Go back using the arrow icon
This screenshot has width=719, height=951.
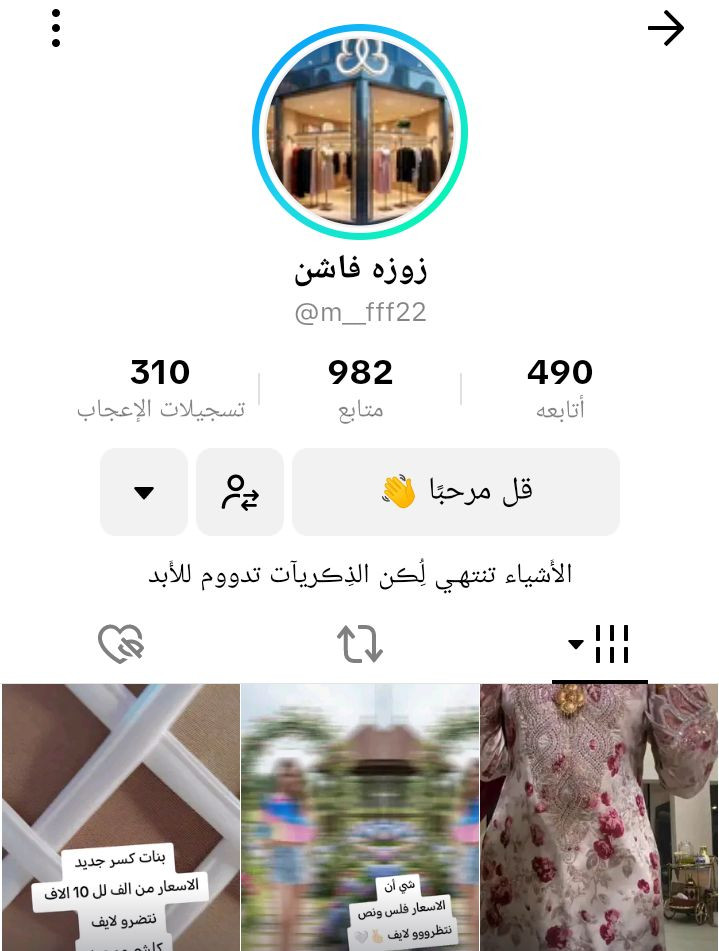(x=665, y=29)
